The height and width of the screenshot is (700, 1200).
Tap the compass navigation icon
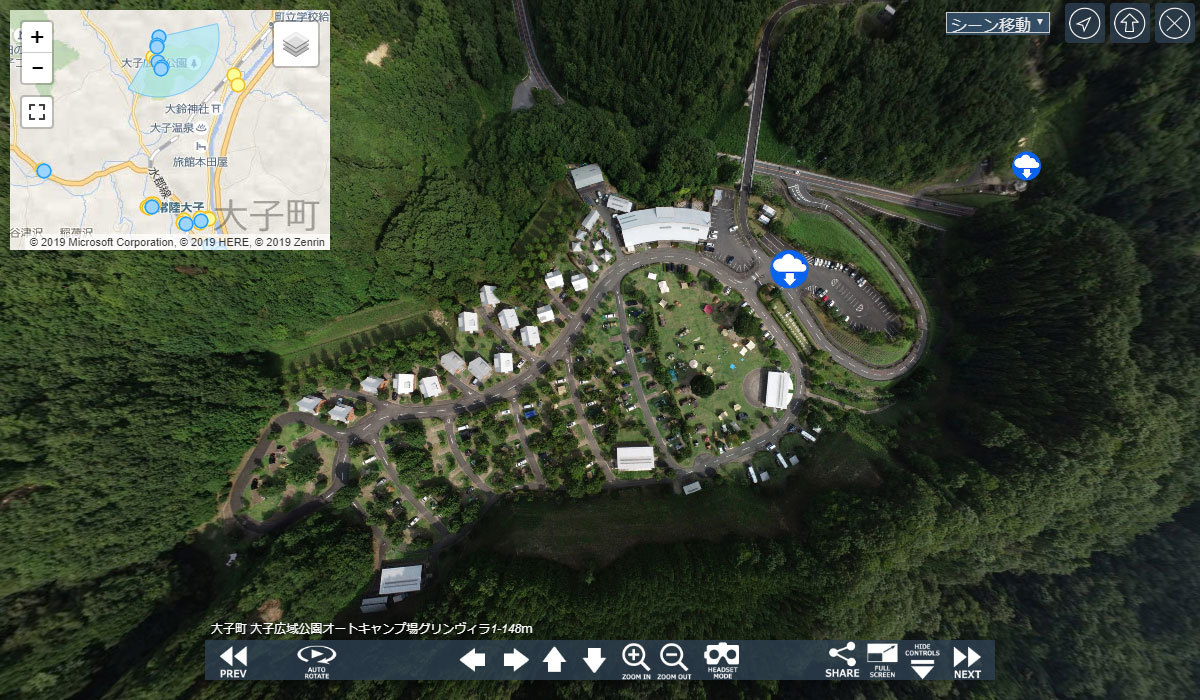pyautogui.click(x=1085, y=23)
